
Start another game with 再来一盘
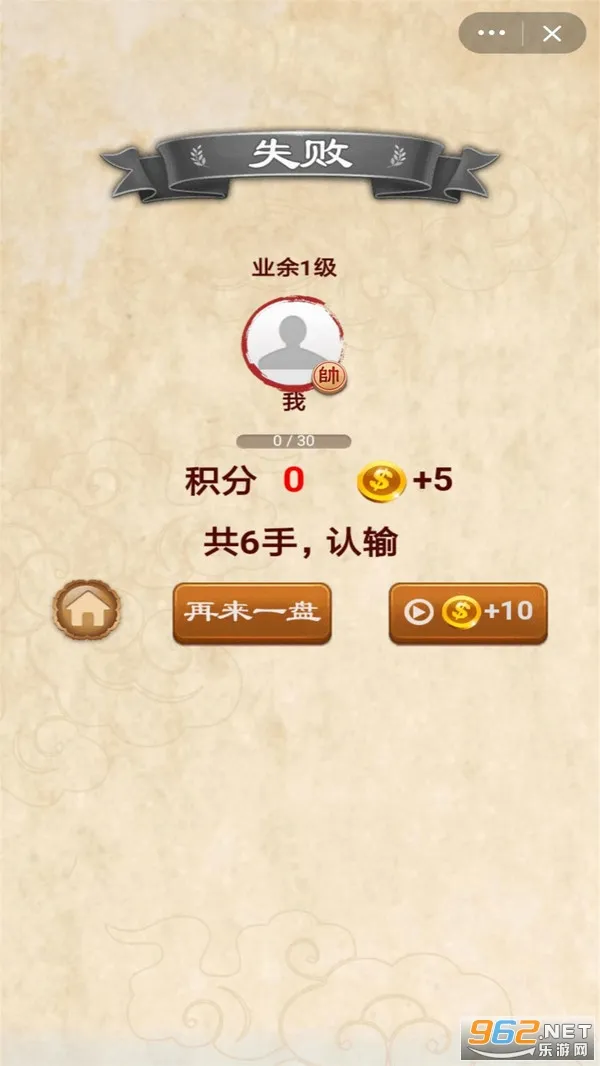[252, 612]
